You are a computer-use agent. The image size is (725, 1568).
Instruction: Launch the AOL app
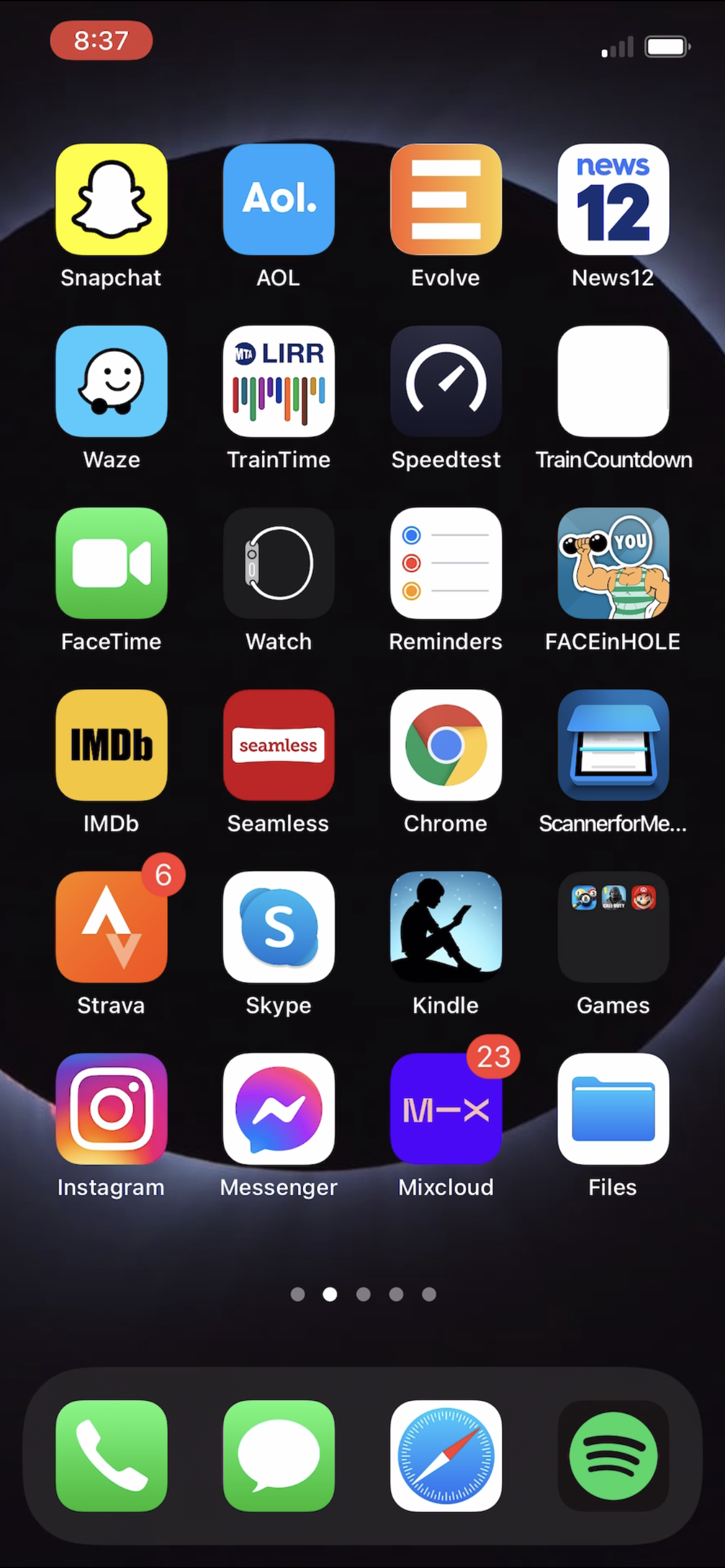(279, 199)
